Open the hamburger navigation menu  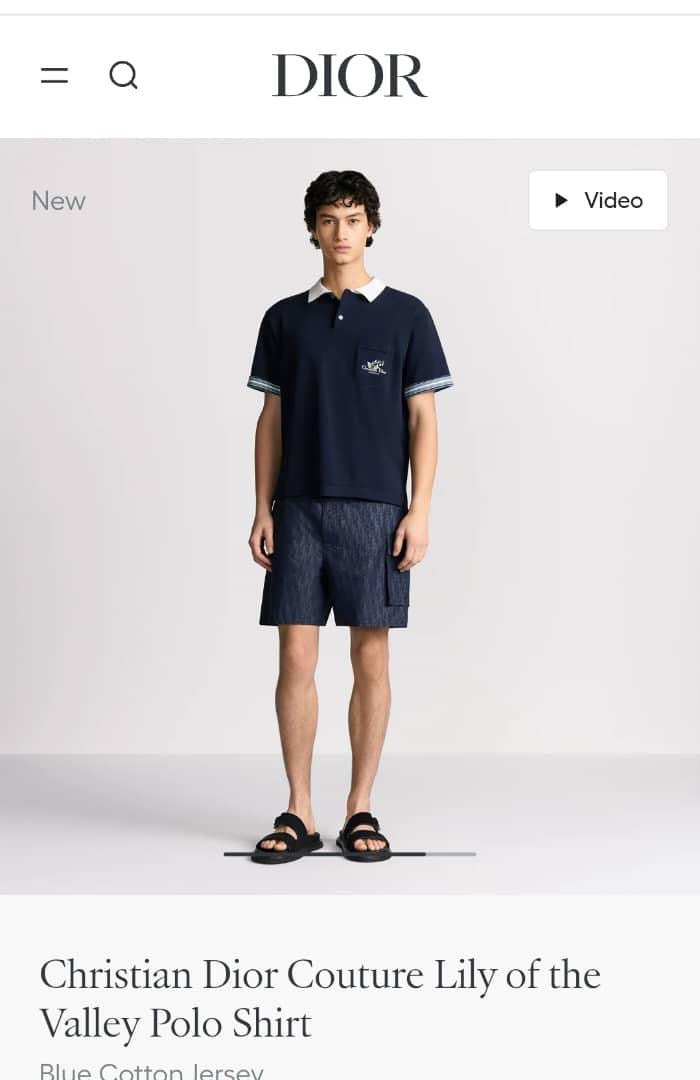click(54, 76)
